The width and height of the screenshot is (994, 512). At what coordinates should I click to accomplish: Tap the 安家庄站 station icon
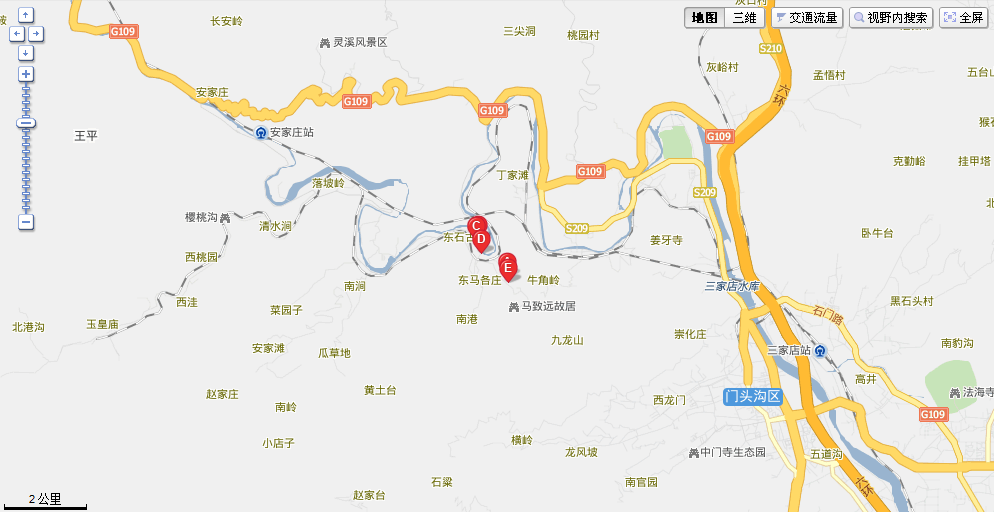[x=261, y=133]
